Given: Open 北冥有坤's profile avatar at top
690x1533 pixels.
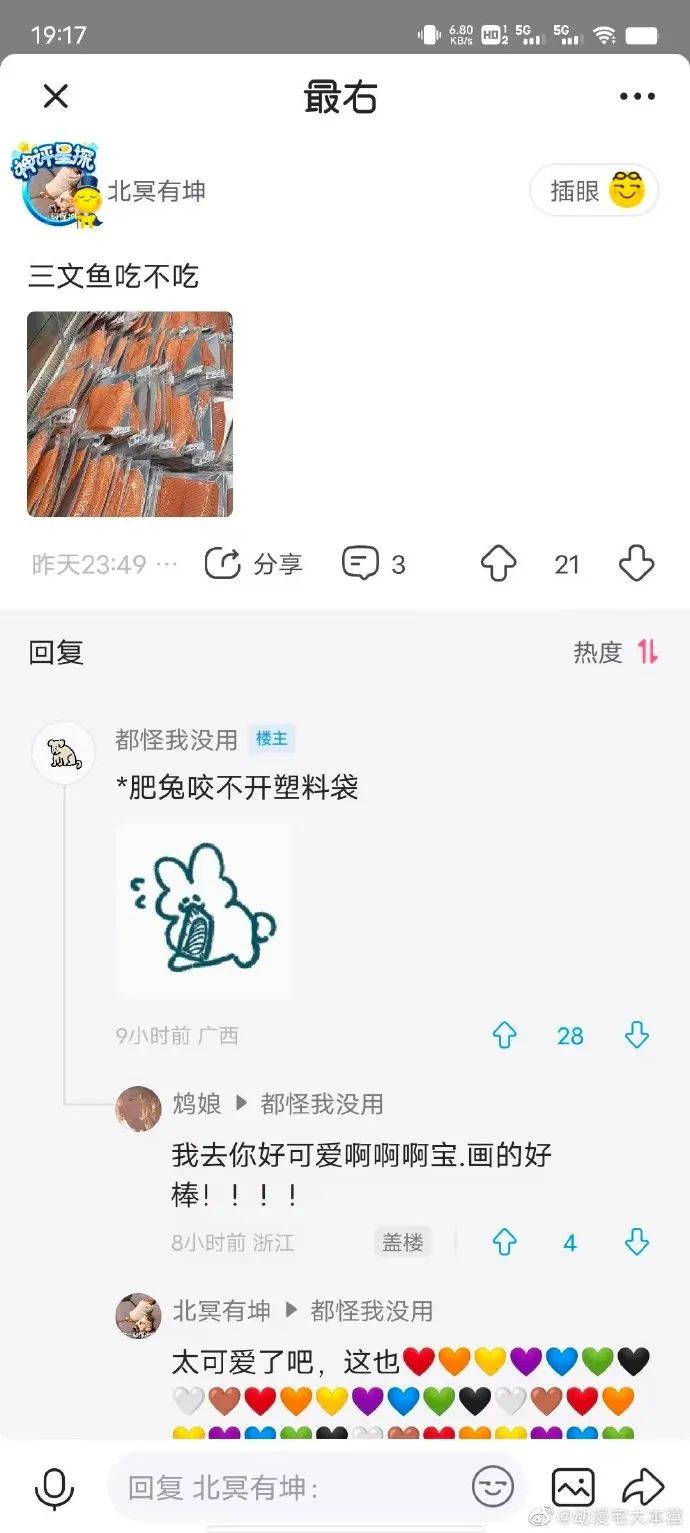Looking at the screenshot, I should tap(55, 188).
